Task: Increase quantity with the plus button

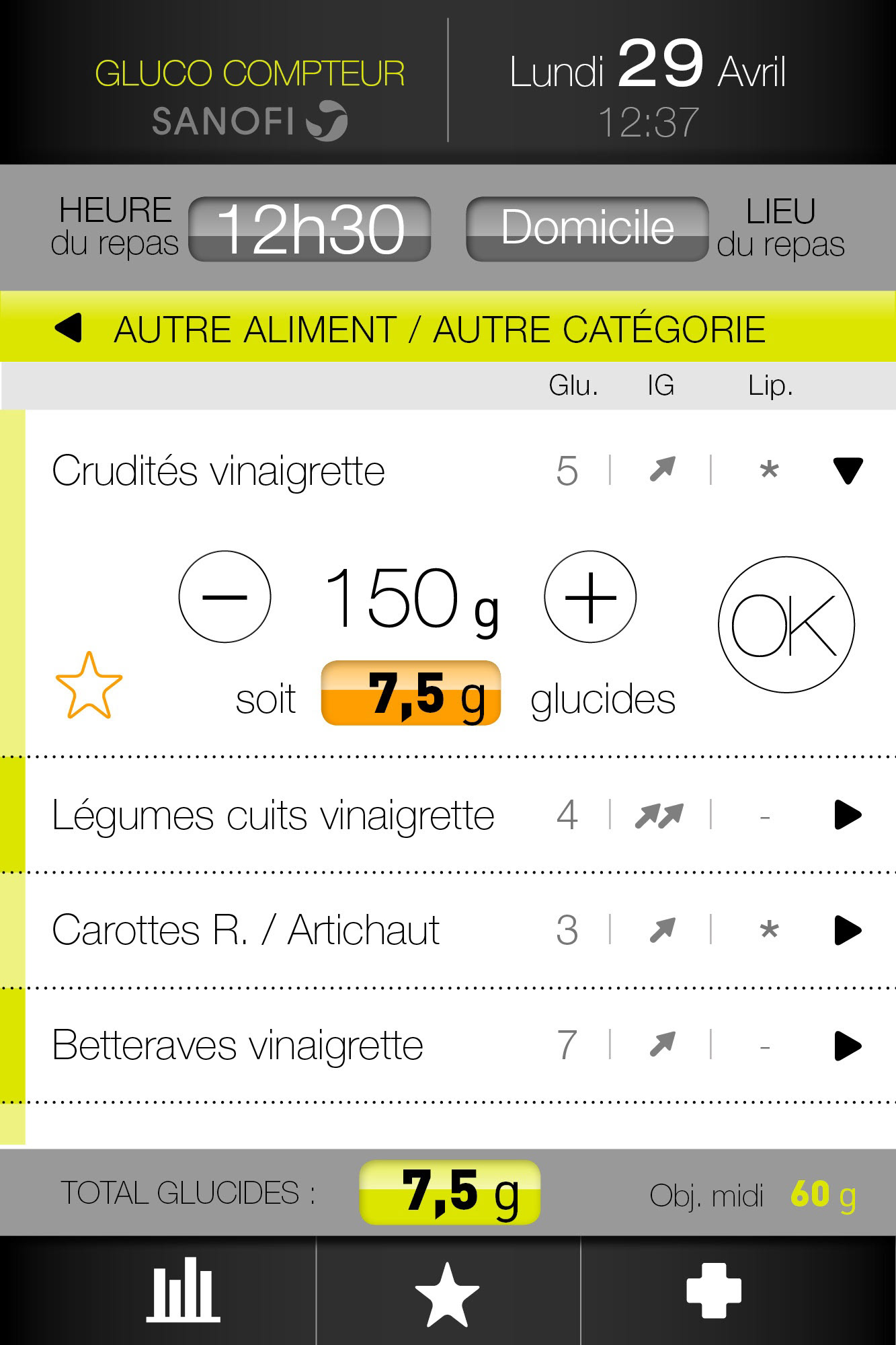Action: tap(590, 597)
